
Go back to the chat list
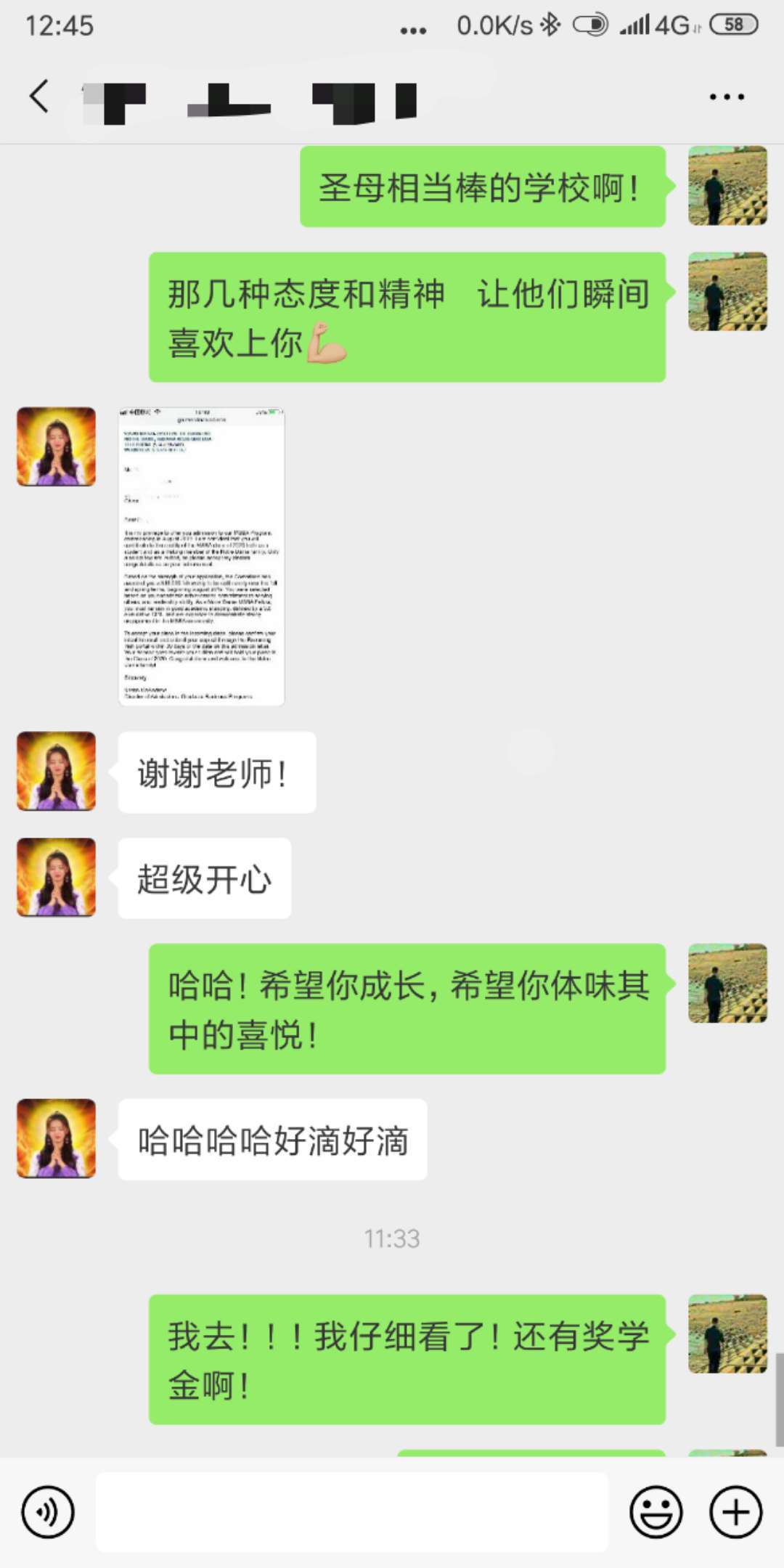click(39, 97)
